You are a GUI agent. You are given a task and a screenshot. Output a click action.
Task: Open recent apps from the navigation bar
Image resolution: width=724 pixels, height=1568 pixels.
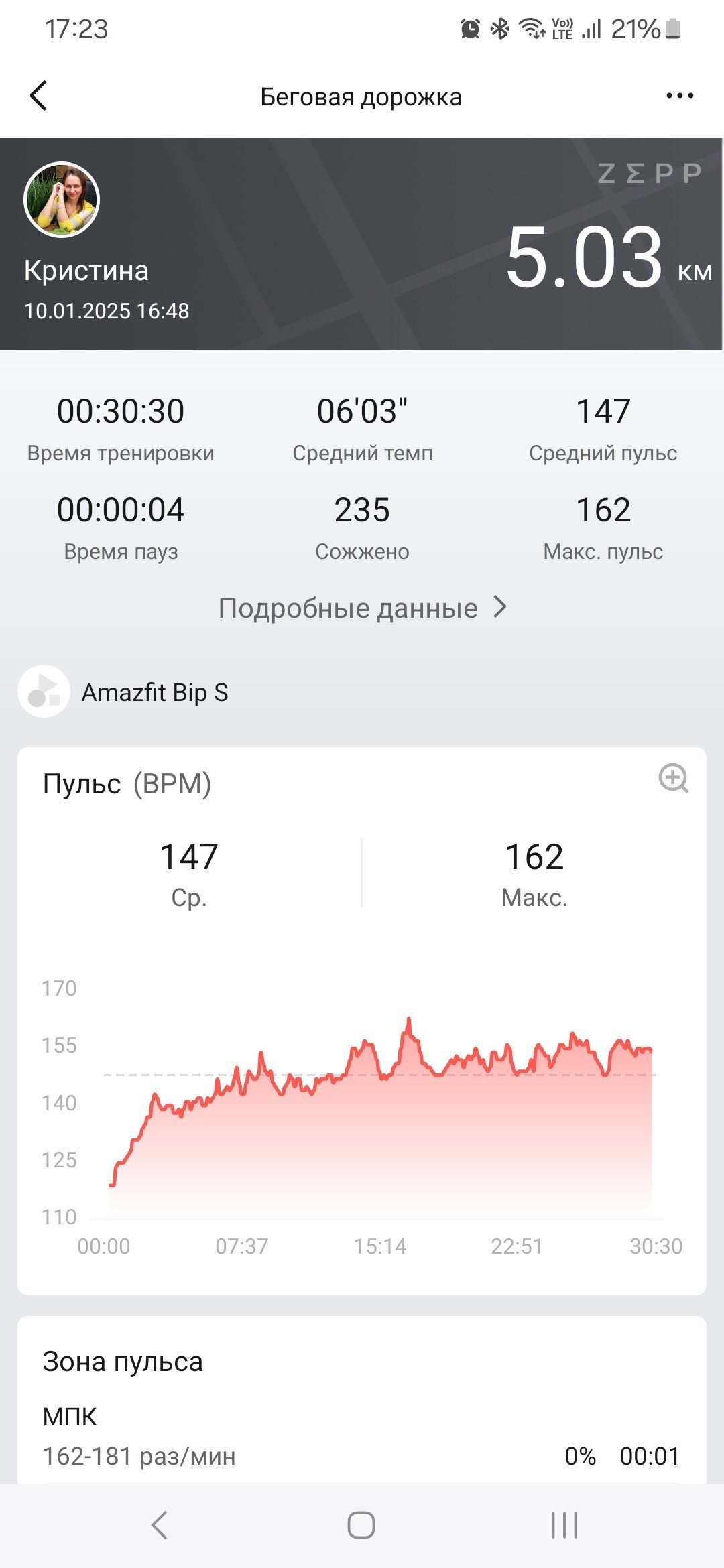pyautogui.click(x=564, y=1525)
